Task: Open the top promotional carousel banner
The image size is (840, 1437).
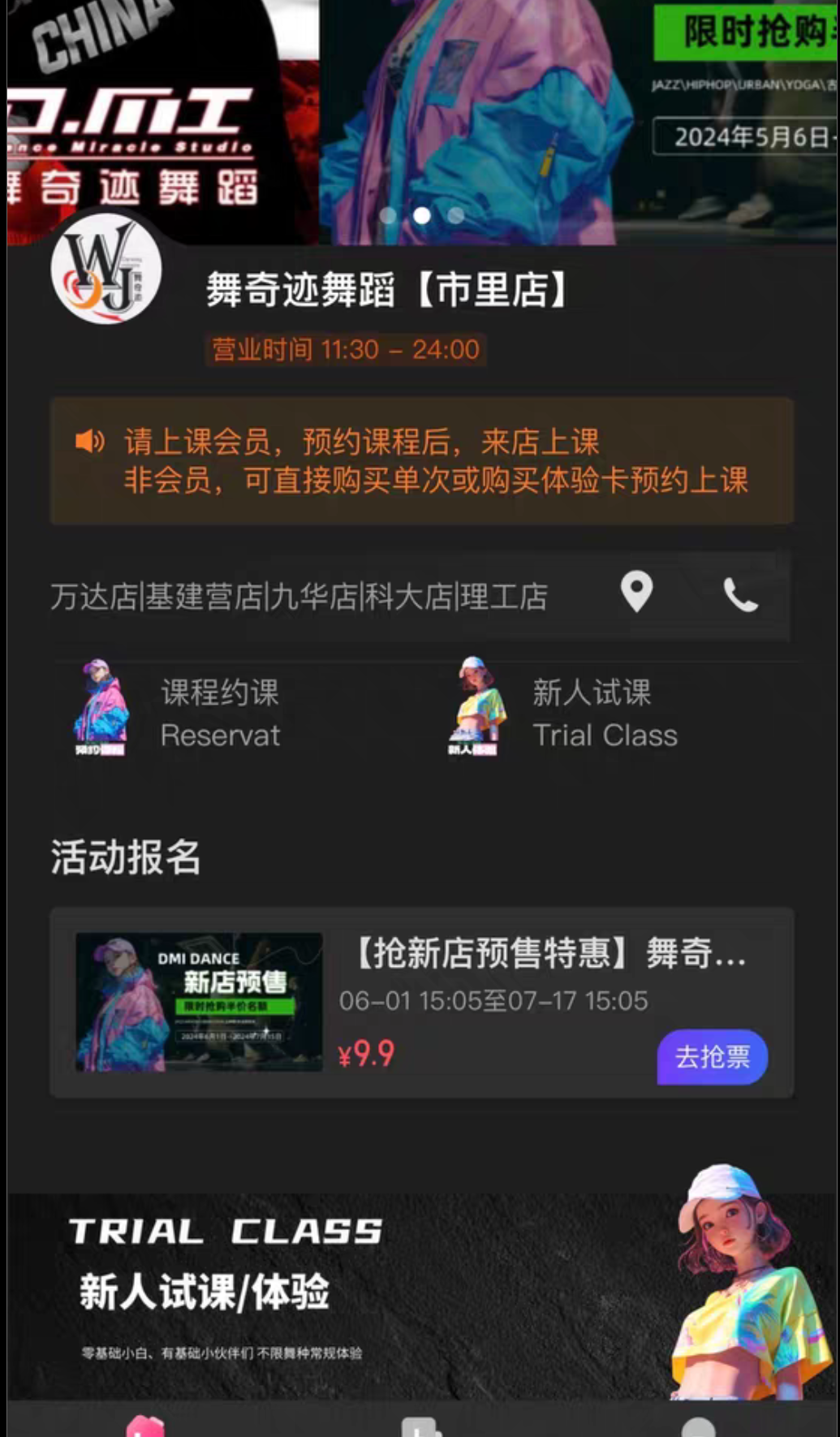Action: tap(421, 122)
